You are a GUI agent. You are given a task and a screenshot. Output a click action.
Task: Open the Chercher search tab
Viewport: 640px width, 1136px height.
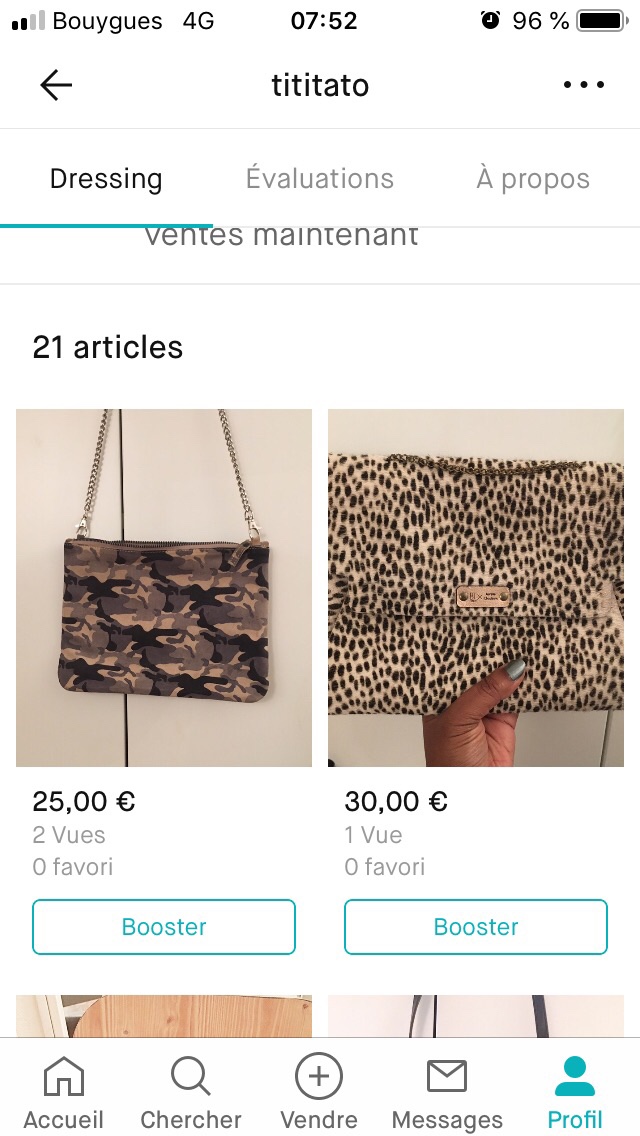pos(191,1094)
